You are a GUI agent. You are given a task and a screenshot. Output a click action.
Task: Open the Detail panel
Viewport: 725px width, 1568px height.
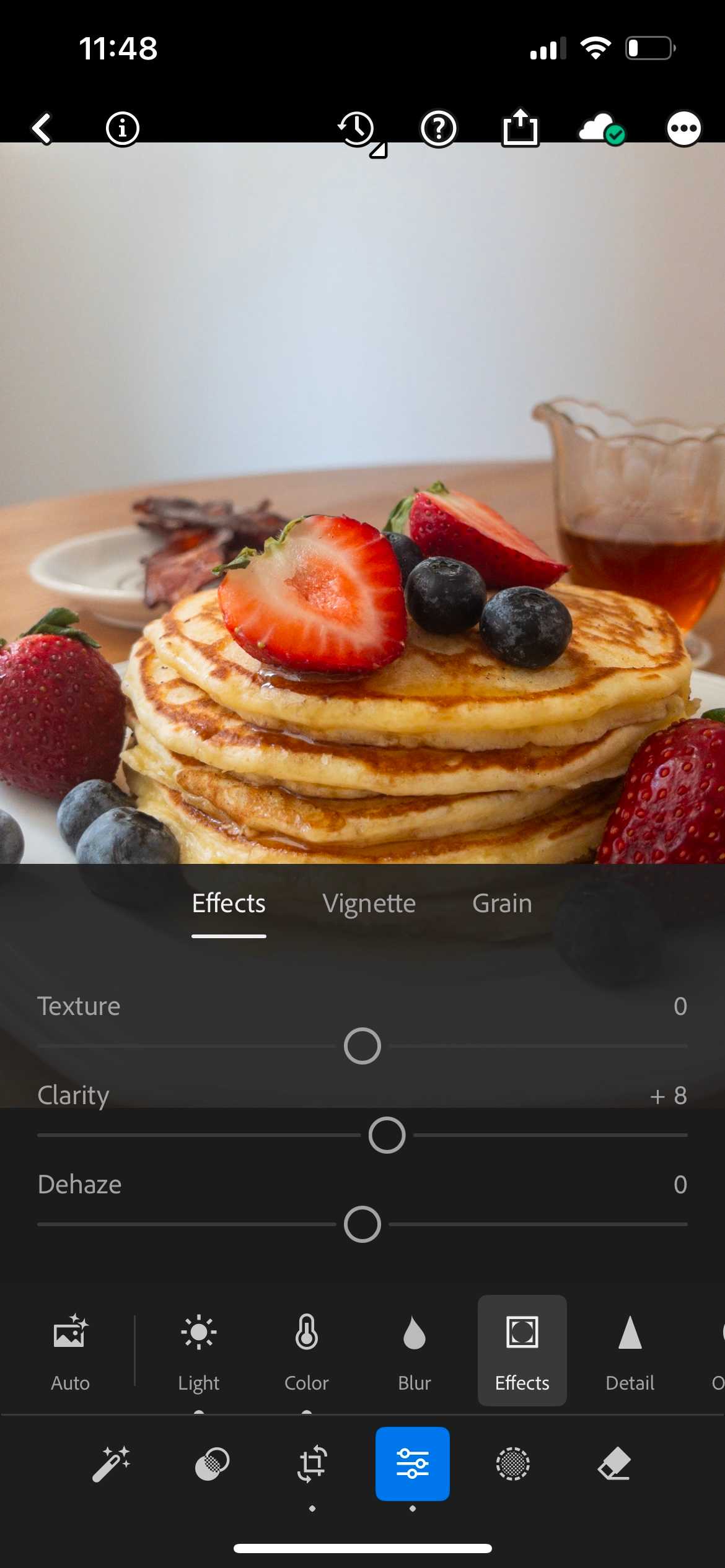(630, 1350)
